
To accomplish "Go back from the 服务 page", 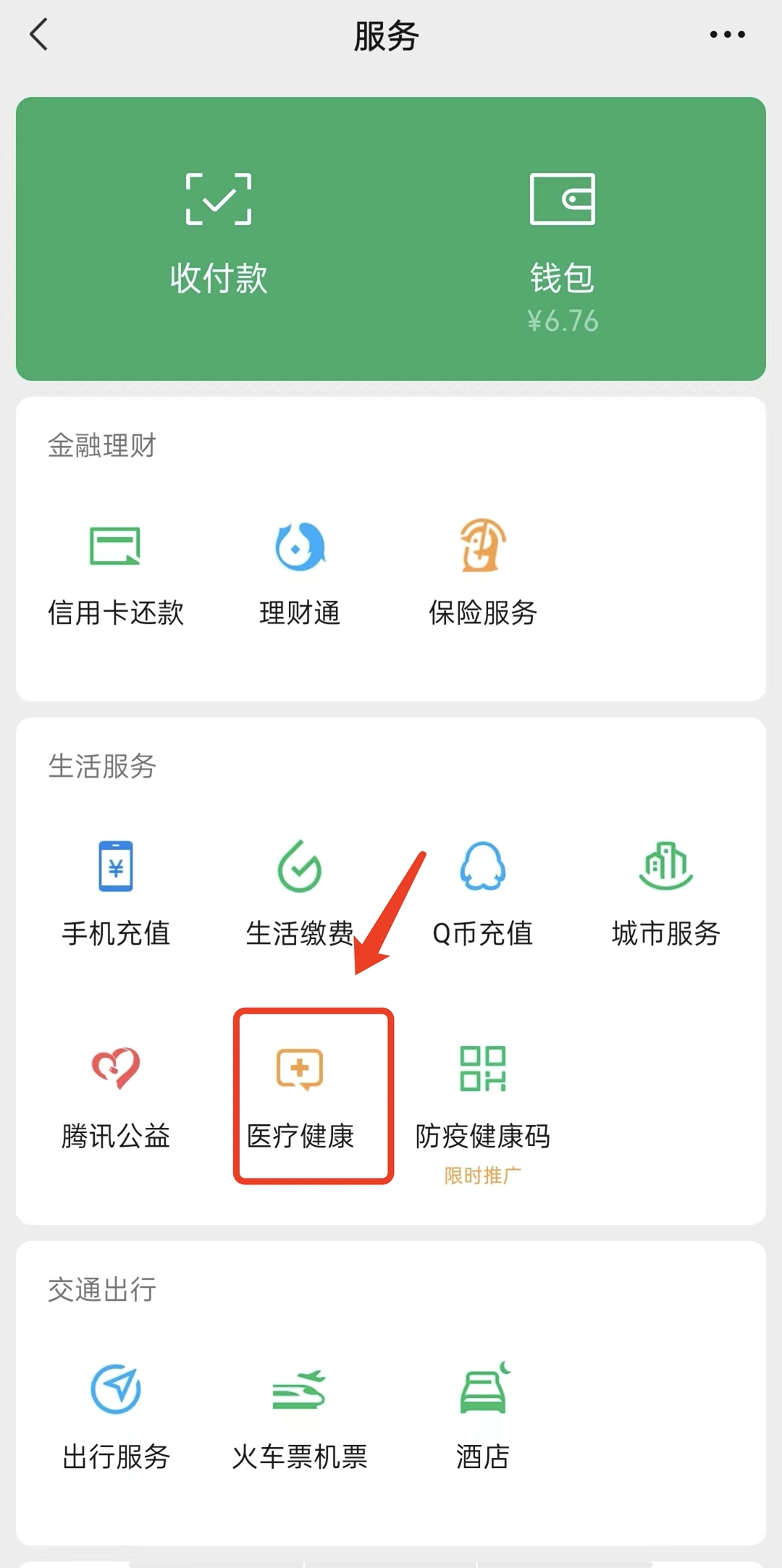I will click(x=39, y=35).
